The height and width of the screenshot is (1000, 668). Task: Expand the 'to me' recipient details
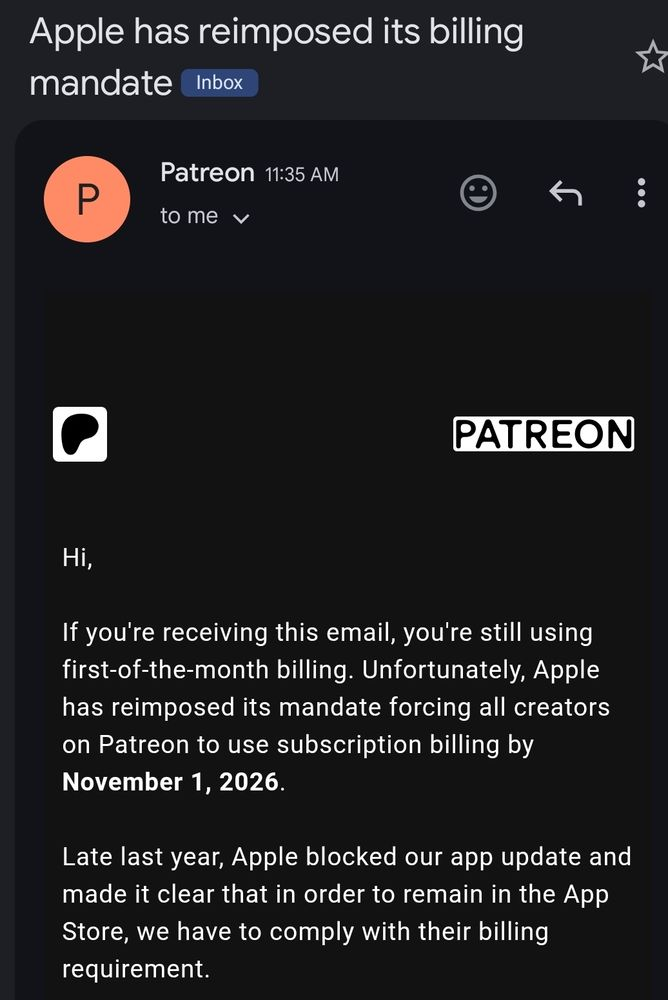tap(239, 218)
